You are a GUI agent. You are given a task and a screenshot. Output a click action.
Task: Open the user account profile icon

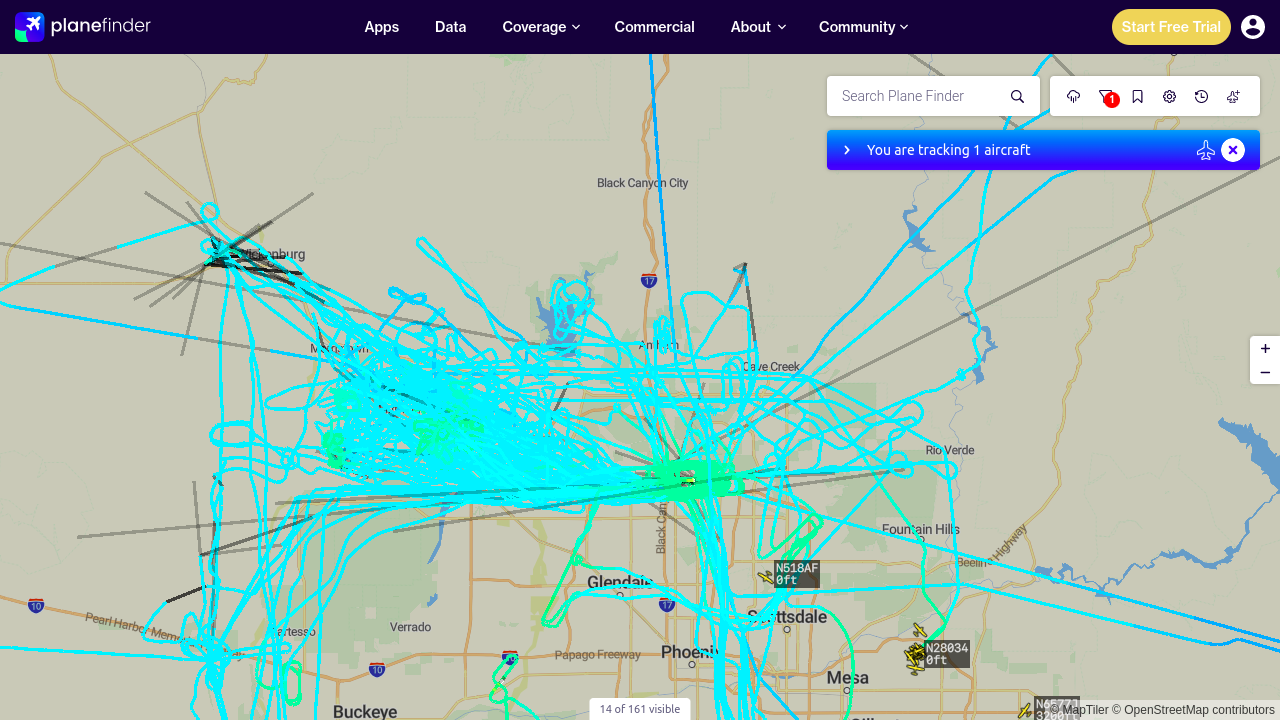pos(1253,27)
